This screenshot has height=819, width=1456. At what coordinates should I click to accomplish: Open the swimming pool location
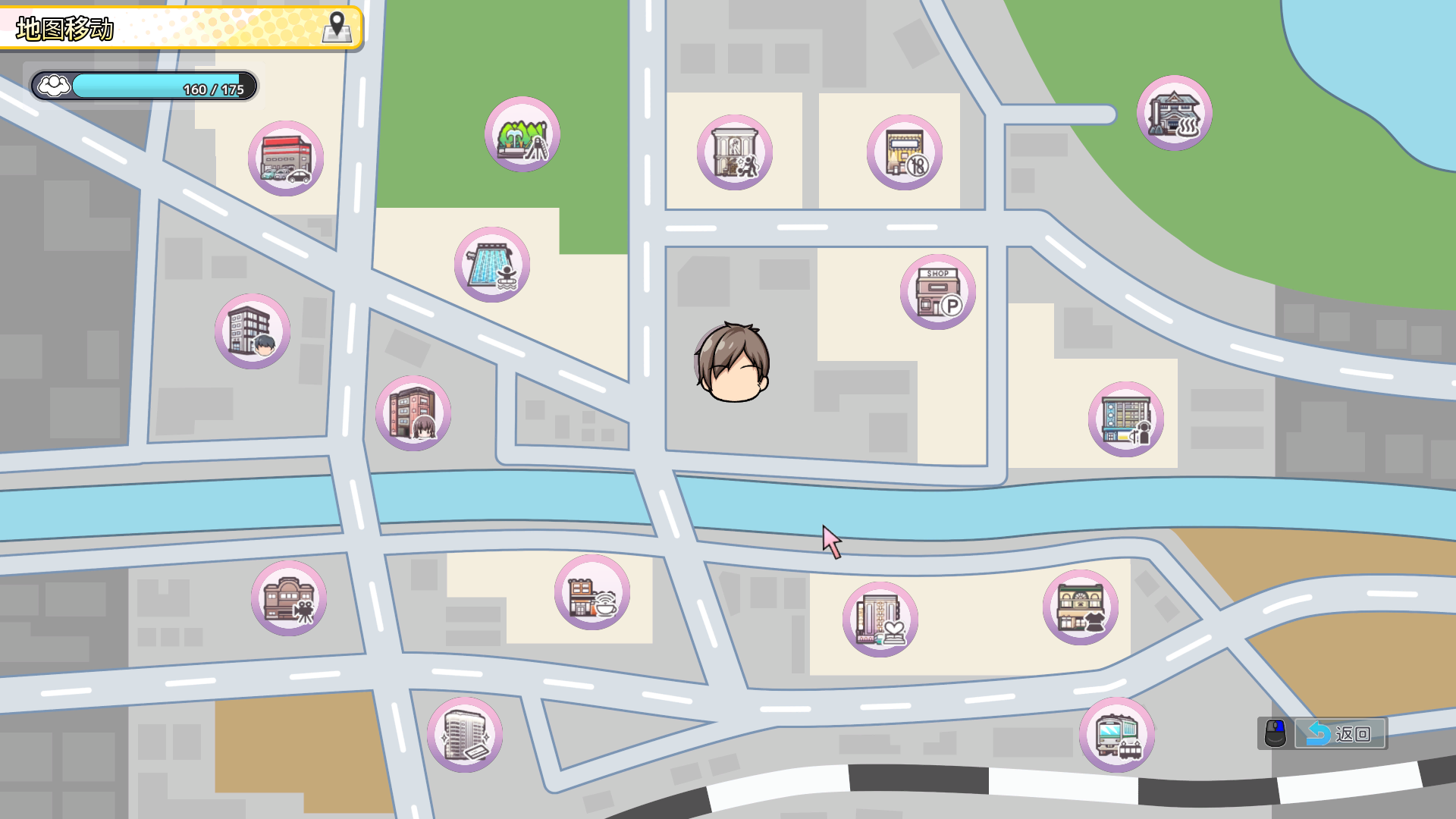tap(492, 265)
